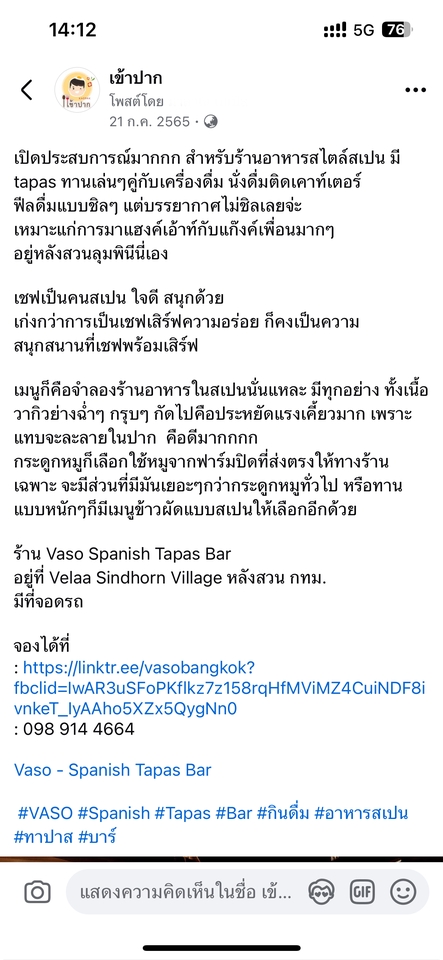Open the #Spanish hashtag
The width and height of the screenshot is (443, 960).
point(114,813)
